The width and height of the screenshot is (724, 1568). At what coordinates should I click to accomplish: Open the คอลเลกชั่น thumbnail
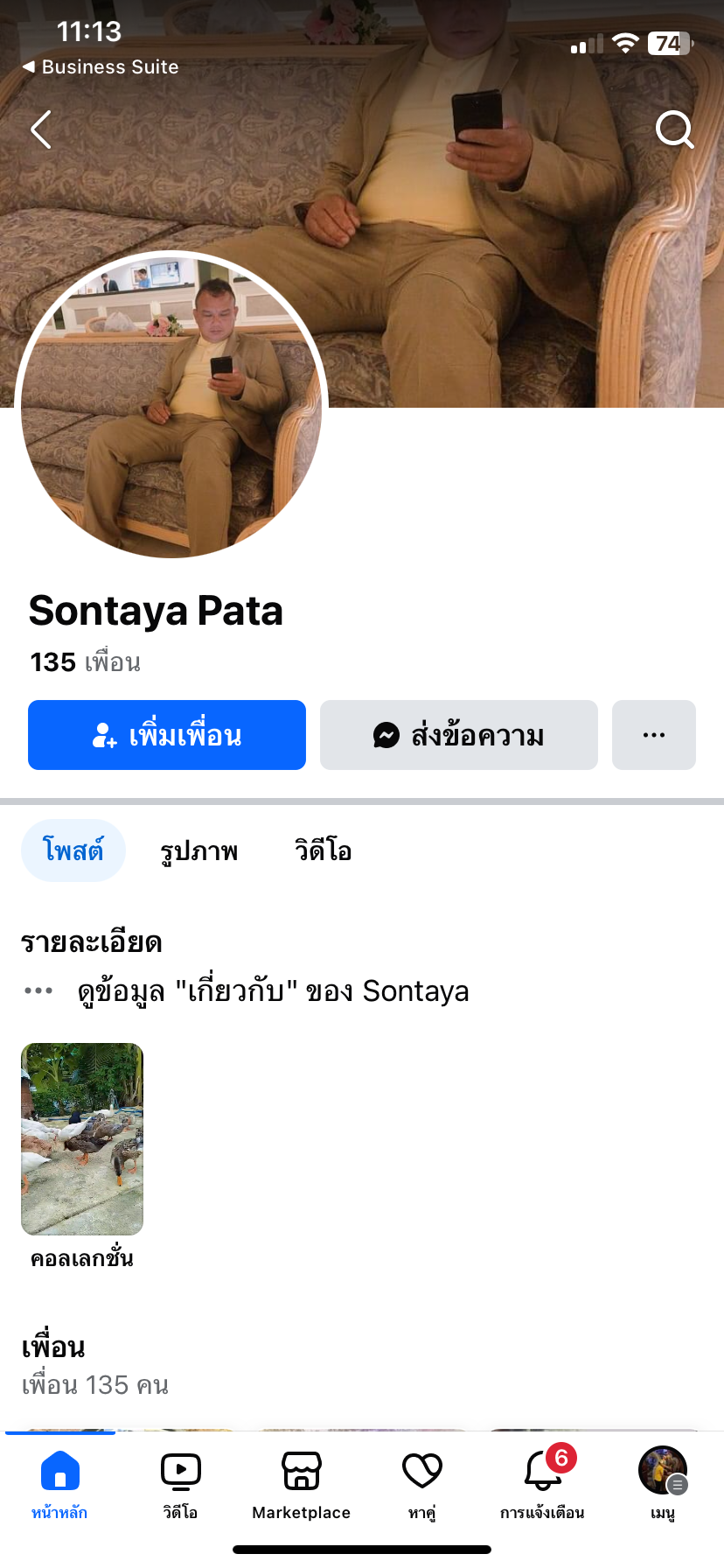[x=82, y=1139]
